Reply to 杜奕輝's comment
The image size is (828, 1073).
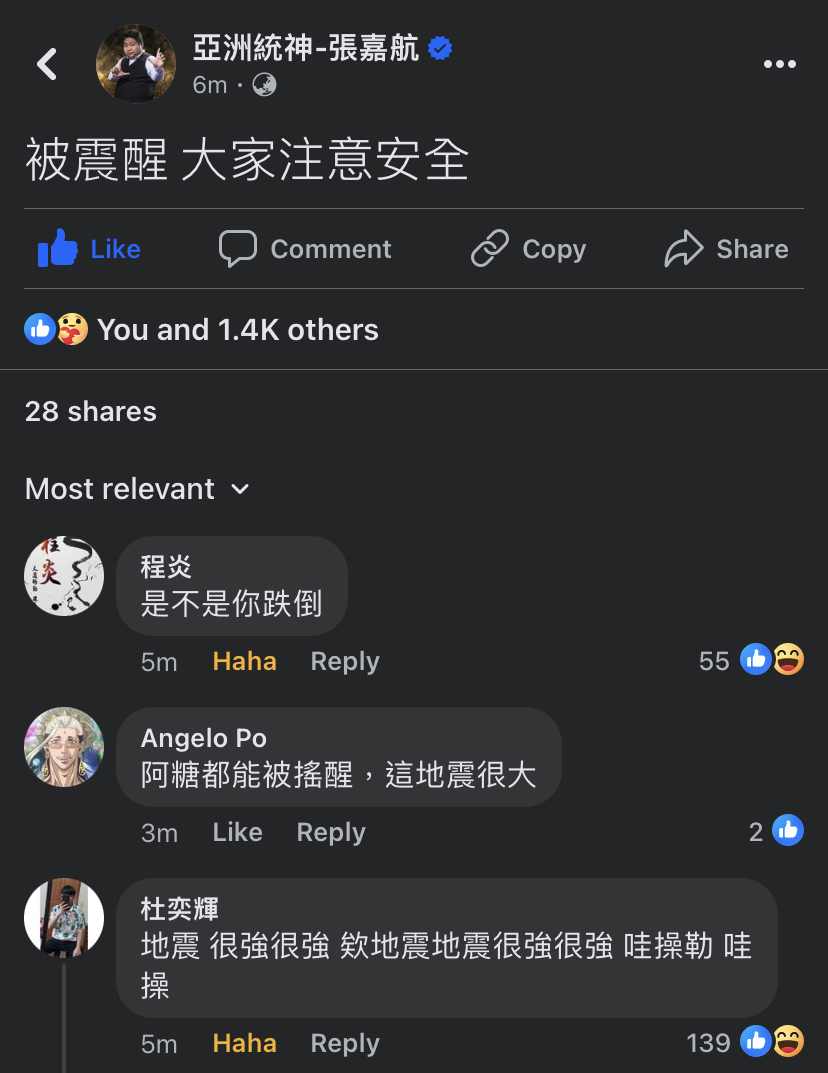345,1043
